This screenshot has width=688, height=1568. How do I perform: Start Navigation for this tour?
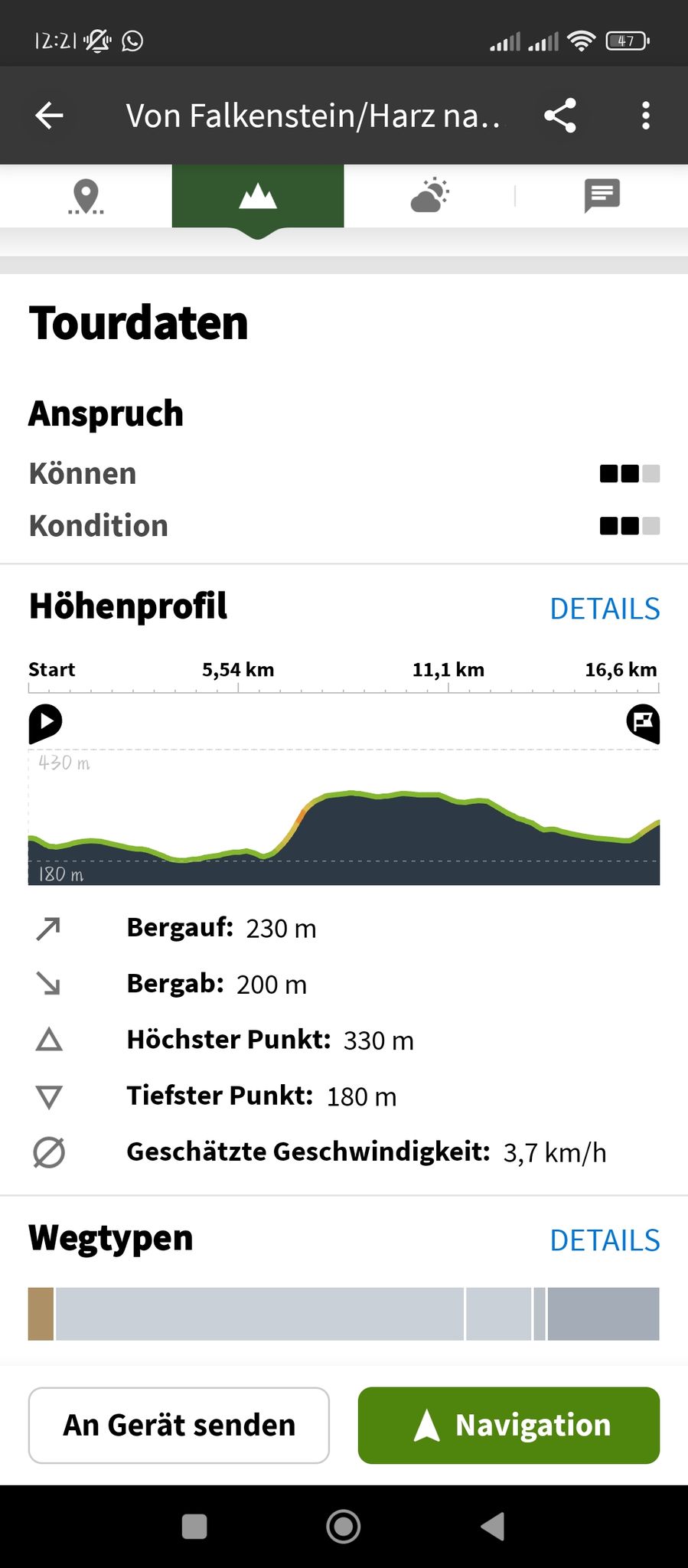click(509, 1425)
